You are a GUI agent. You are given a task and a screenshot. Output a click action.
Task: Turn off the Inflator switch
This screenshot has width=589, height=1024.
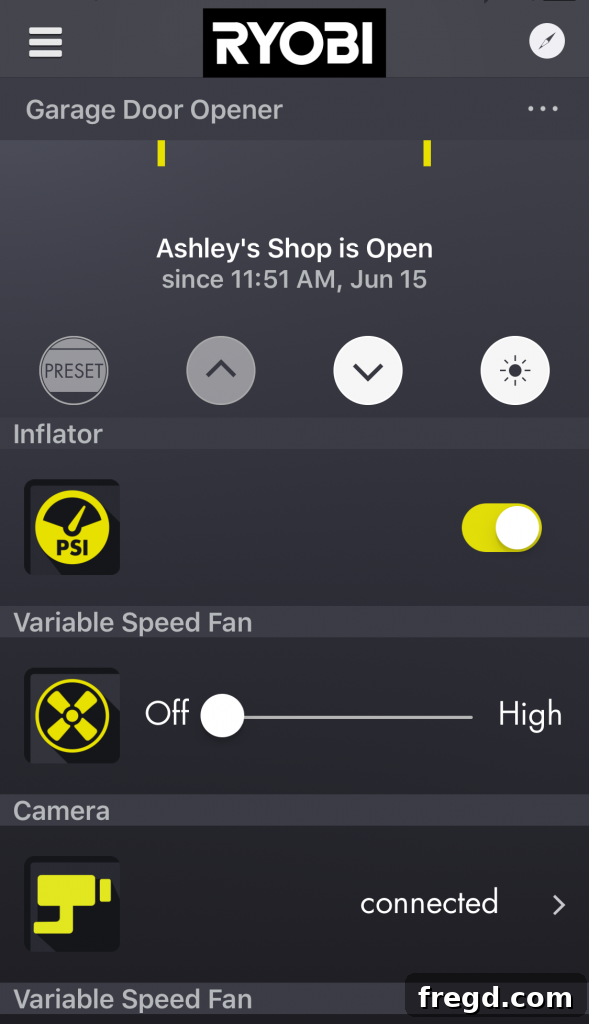501,527
